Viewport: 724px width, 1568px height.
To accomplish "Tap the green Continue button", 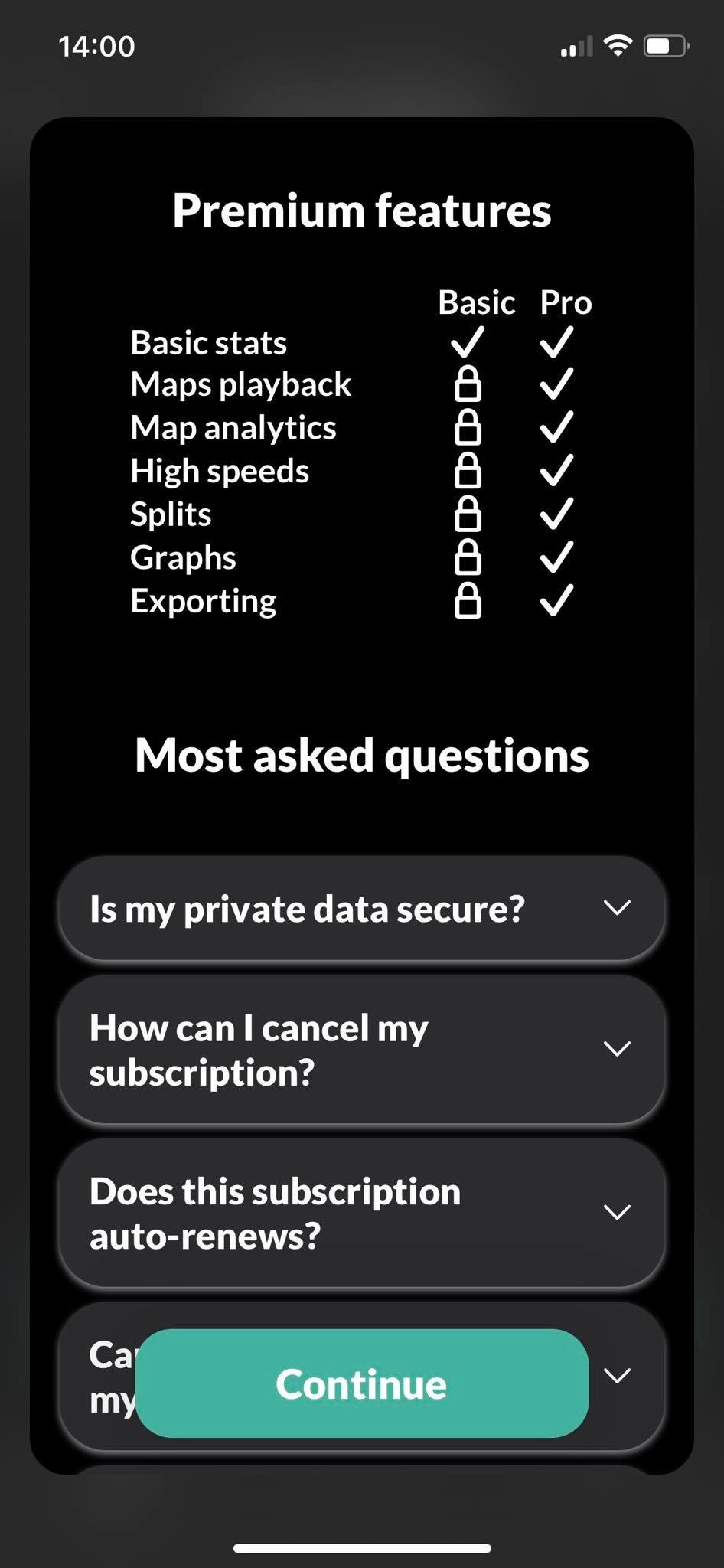I will 361,1384.
